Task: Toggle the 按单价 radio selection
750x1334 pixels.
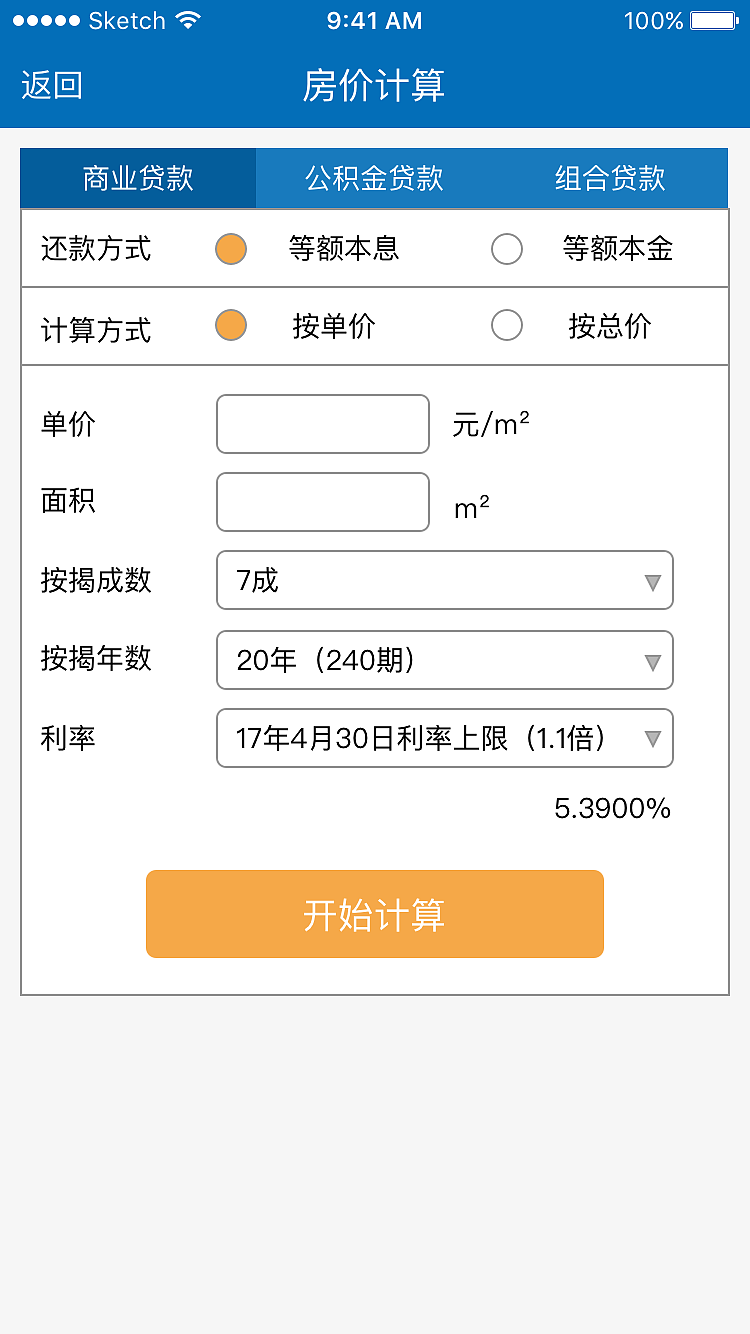Action: [231, 326]
